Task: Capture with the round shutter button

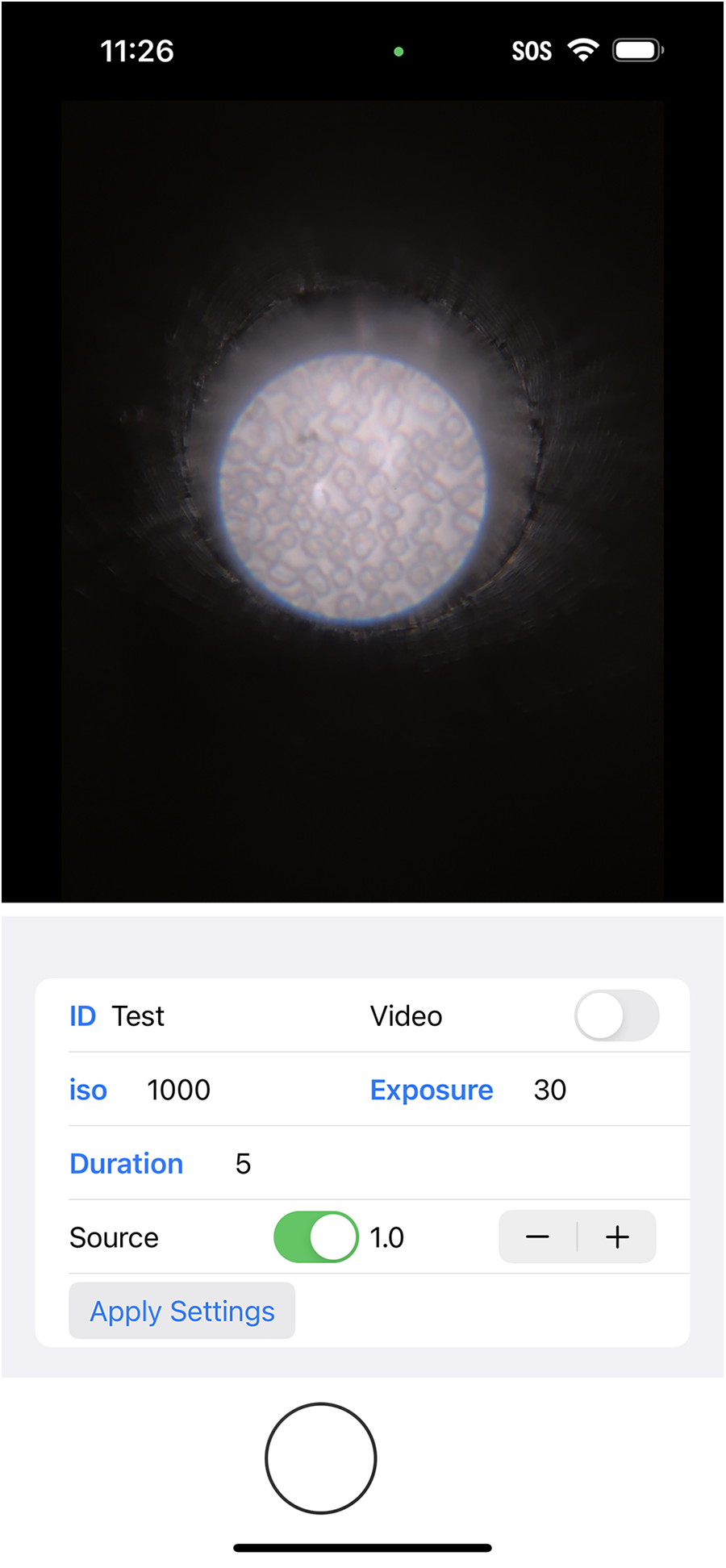Action: tap(321, 1457)
